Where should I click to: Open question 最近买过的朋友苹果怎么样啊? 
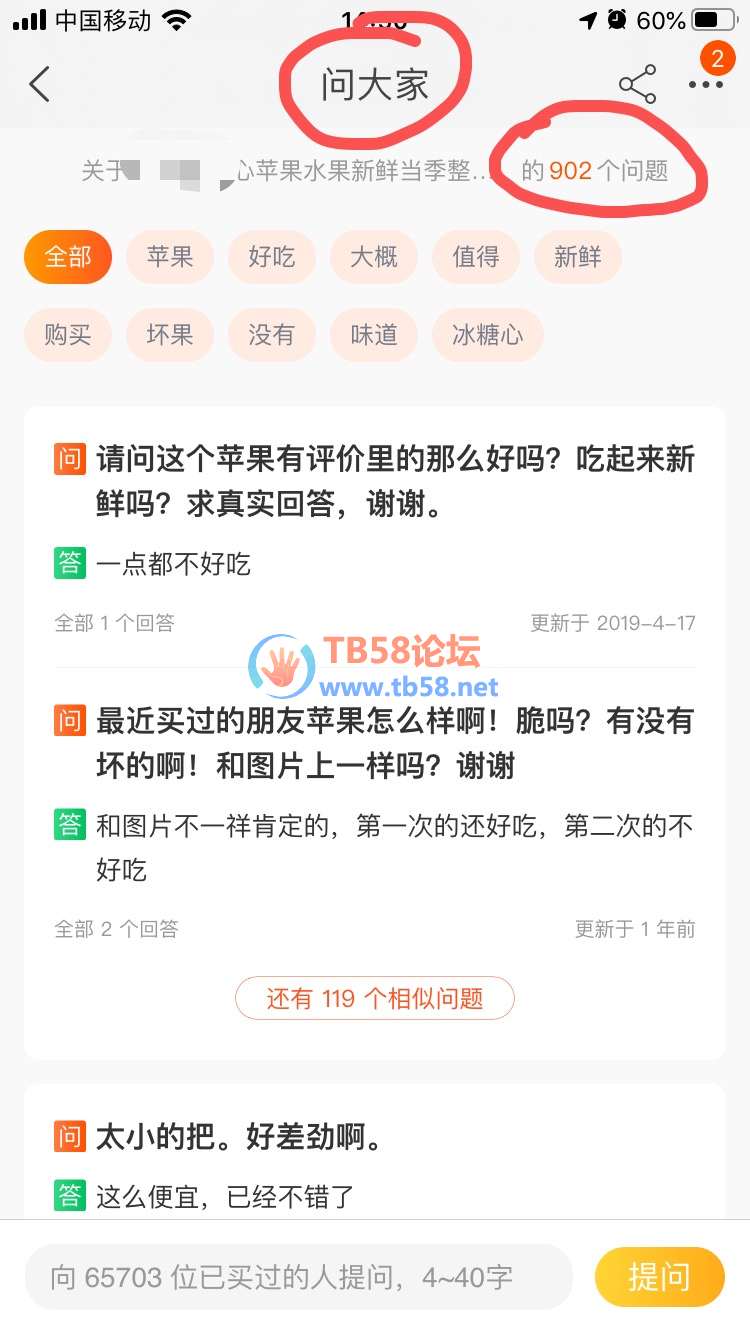point(395,743)
